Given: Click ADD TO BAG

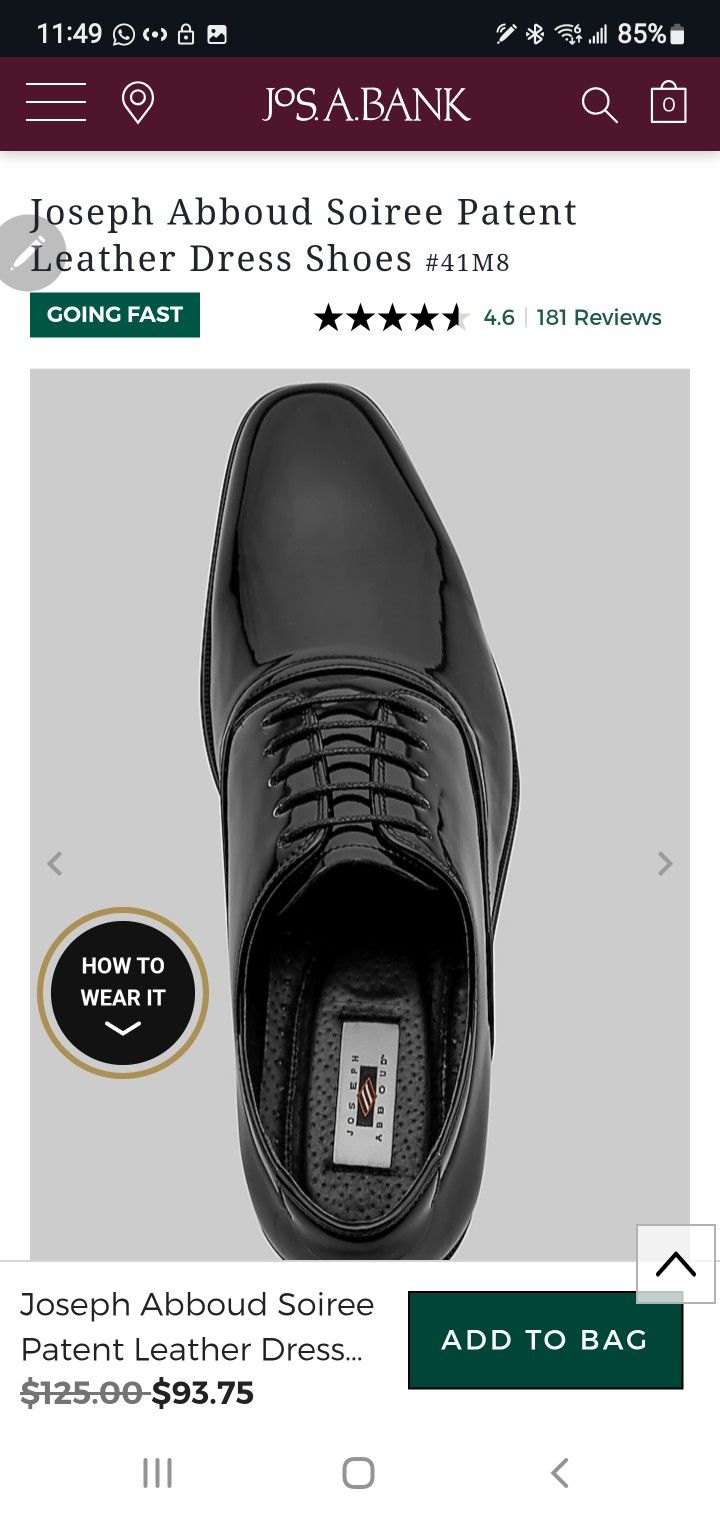Looking at the screenshot, I should coord(545,1340).
